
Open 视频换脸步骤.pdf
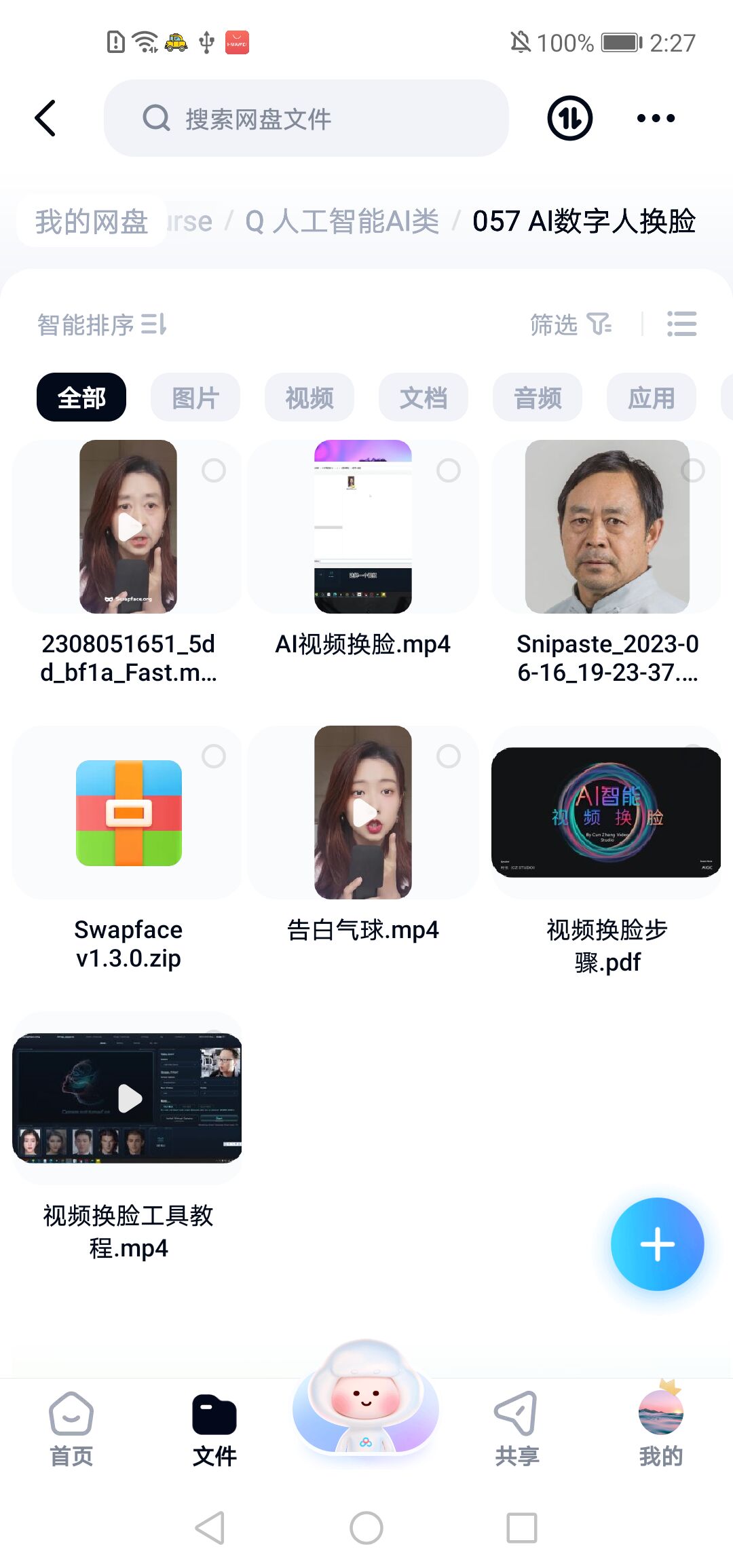606,813
